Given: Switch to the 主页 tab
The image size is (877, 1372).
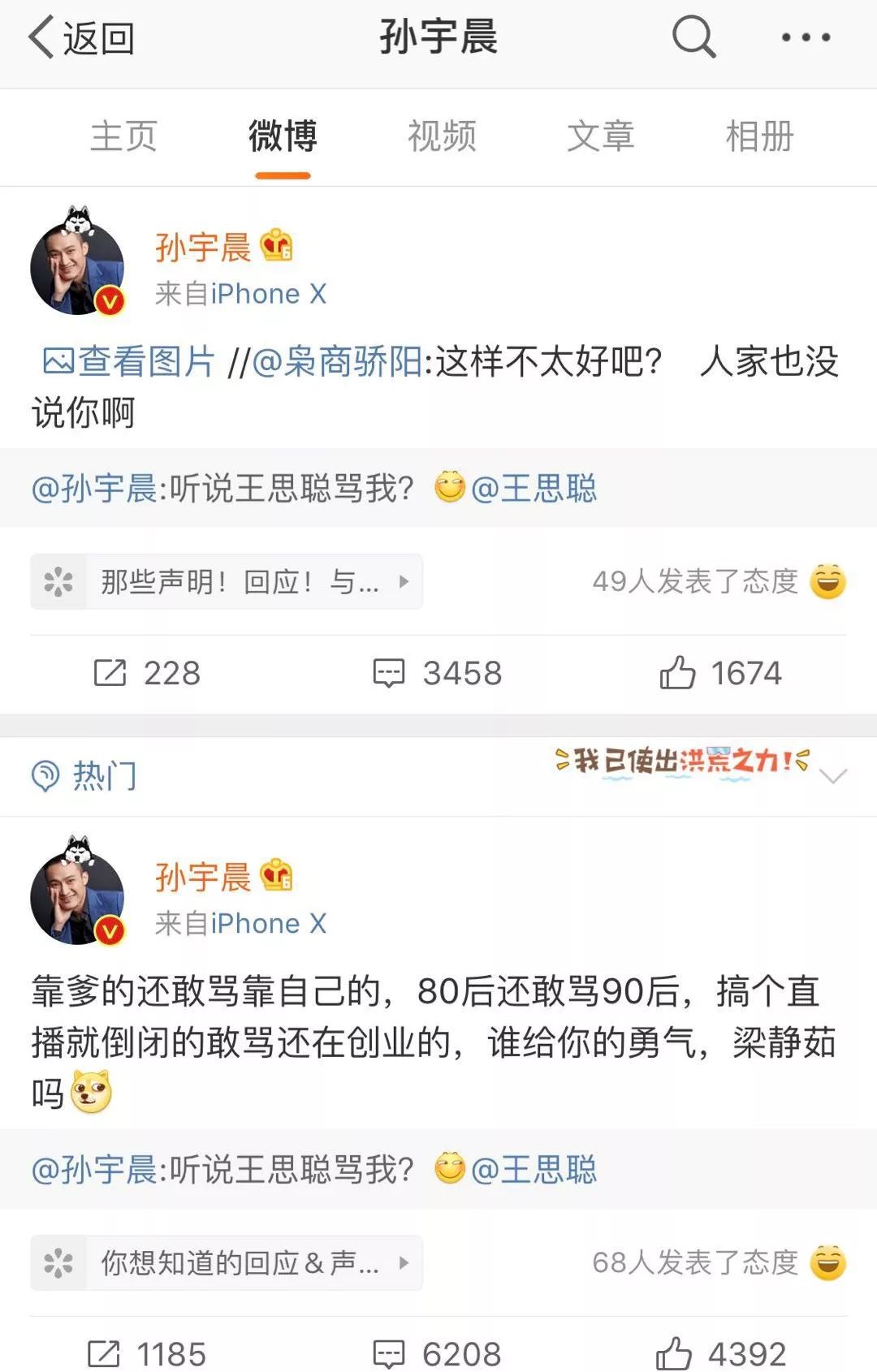Looking at the screenshot, I should tap(123, 136).
